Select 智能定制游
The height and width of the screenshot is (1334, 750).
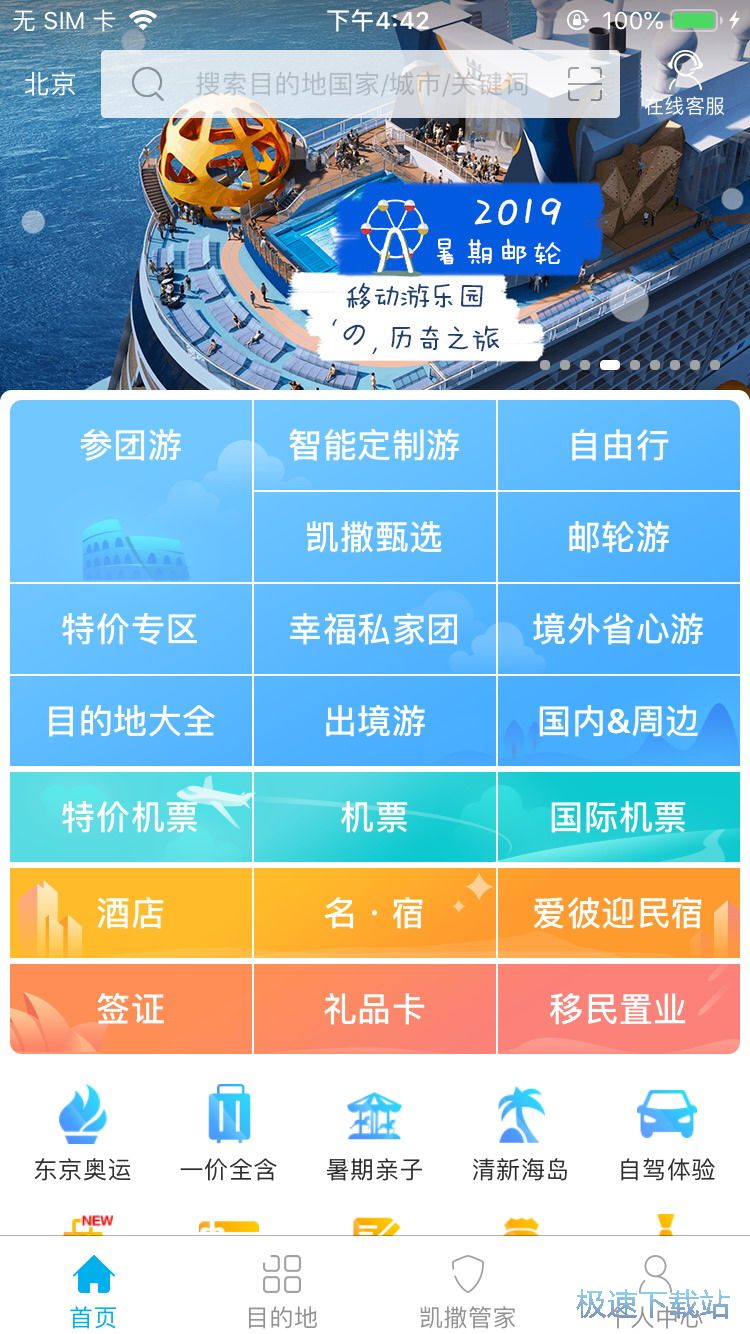(x=374, y=446)
